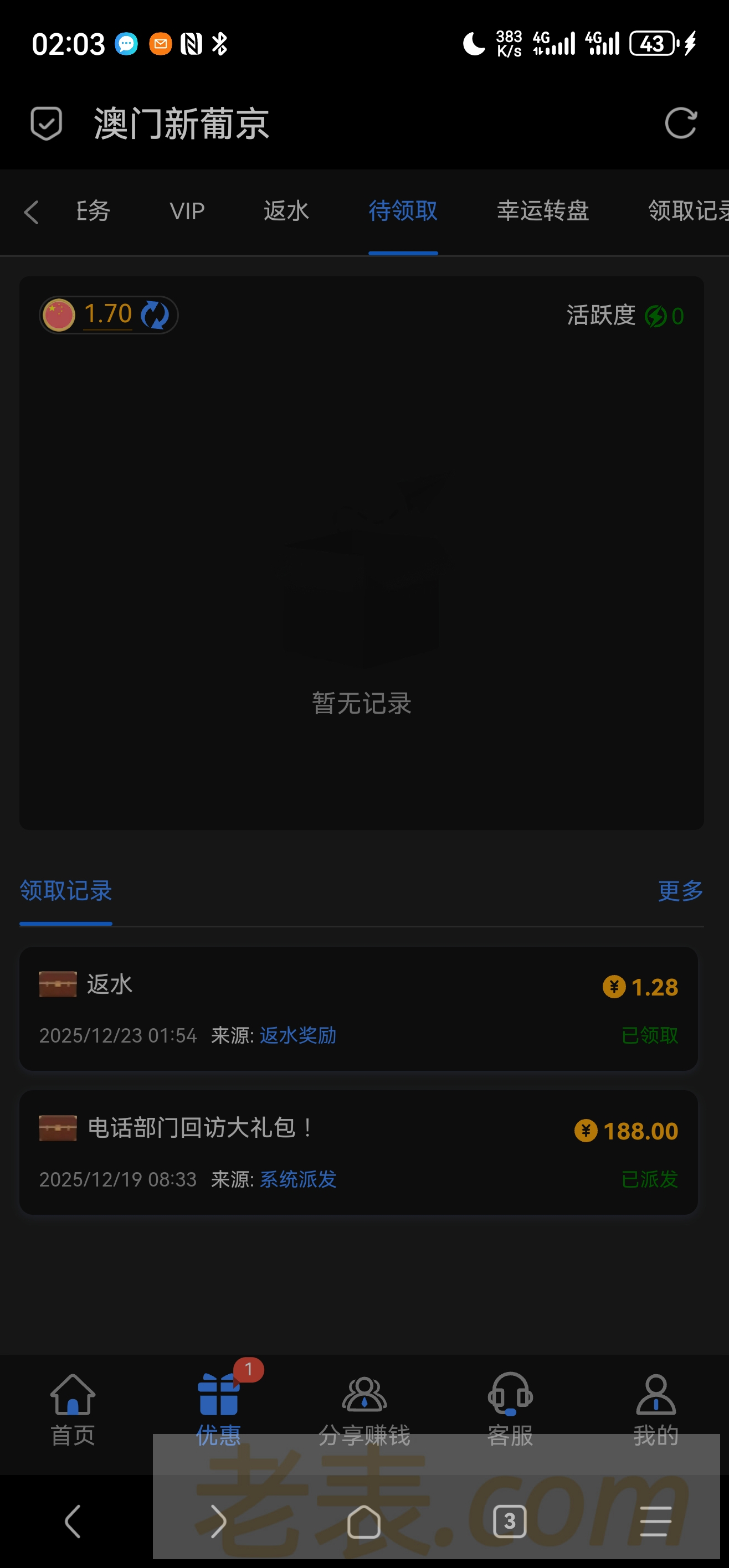729x1568 pixels.
Task: Open the 优惠 tab
Action: tap(218, 1409)
